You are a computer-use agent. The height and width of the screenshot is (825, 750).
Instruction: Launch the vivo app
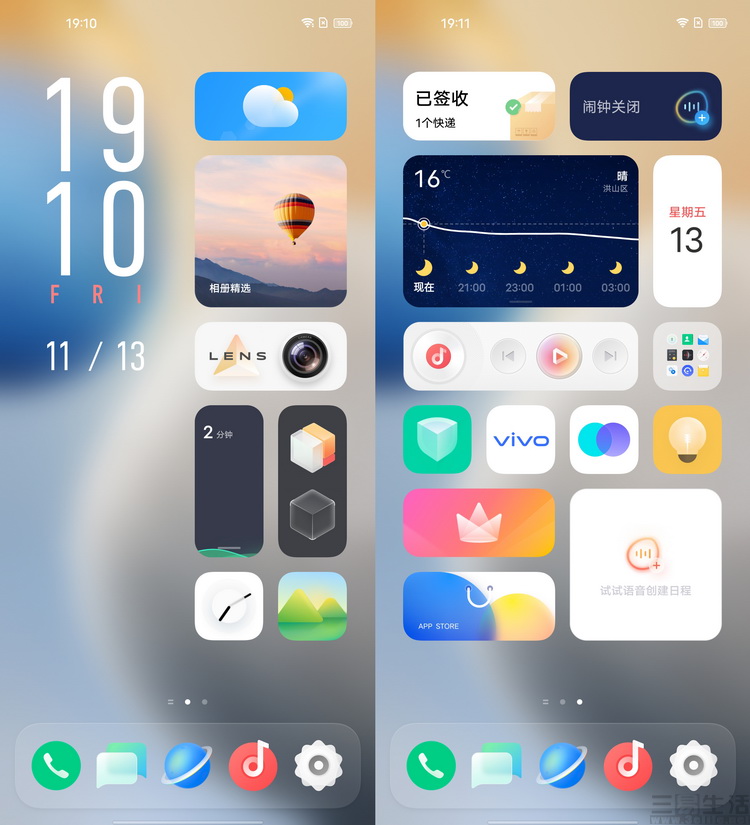point(520,439)
